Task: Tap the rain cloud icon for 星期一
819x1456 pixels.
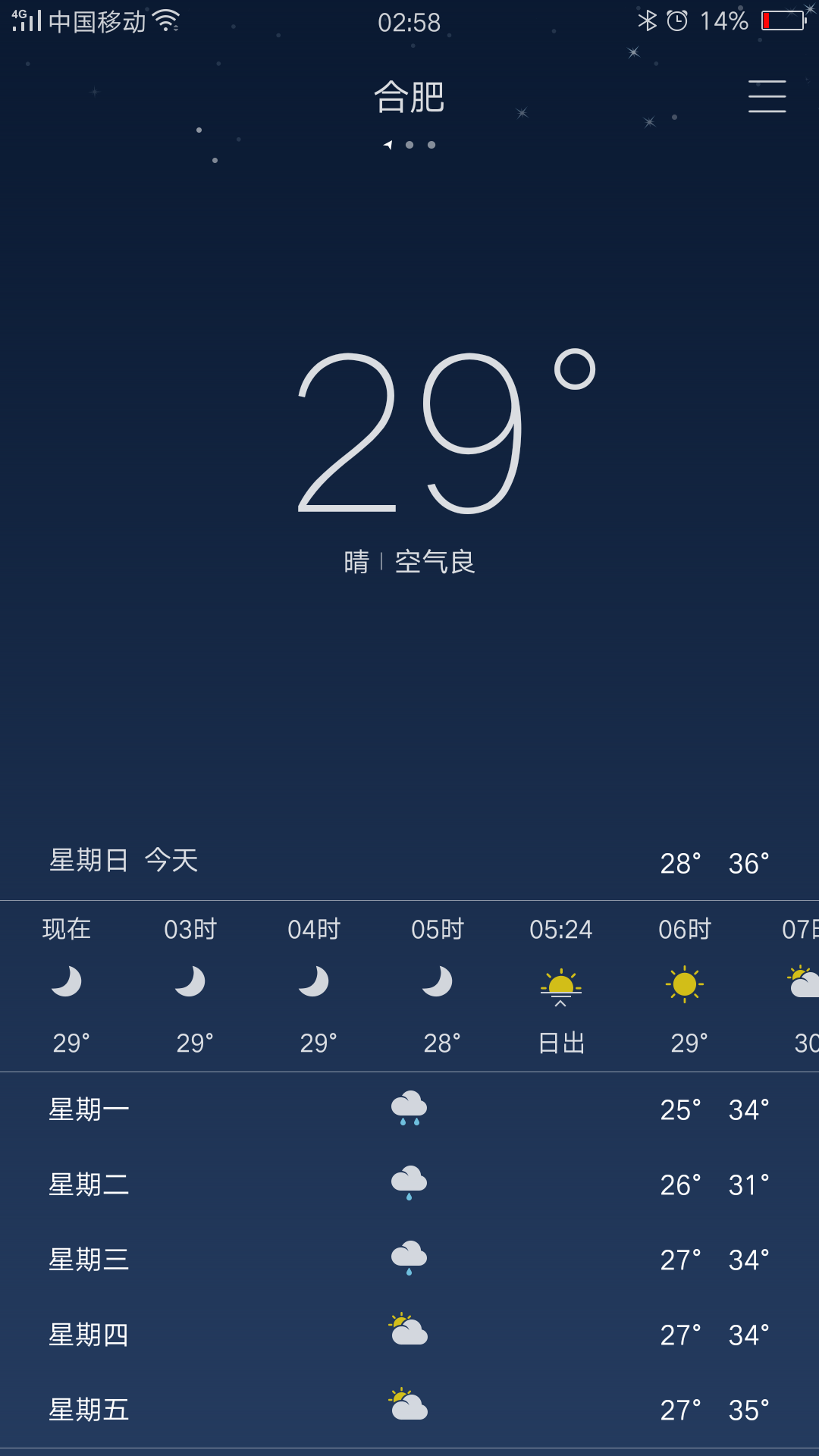Action: coord(409,1107)
